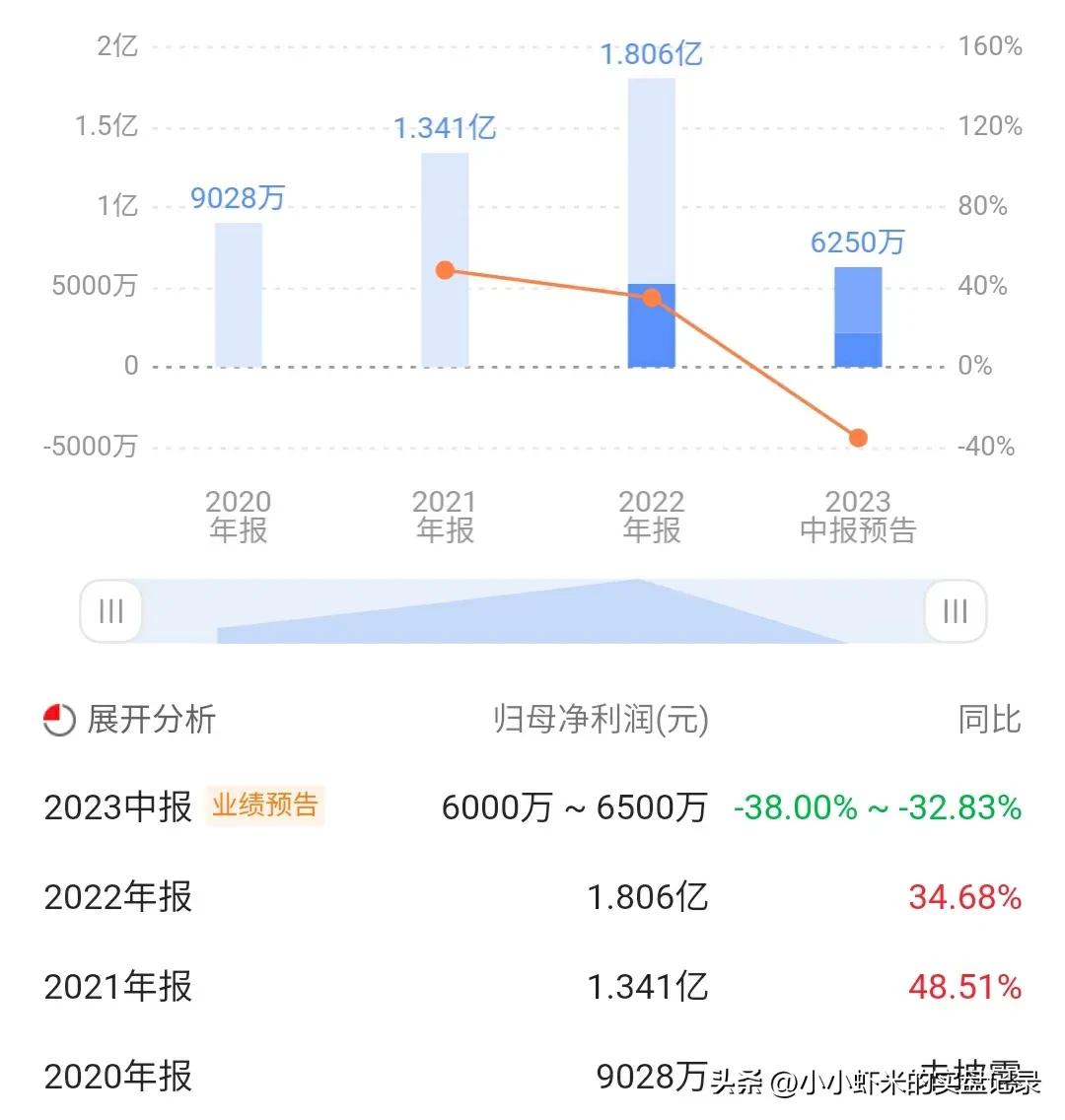Click the chart zoom range slider track

click(x=532, y=611)
